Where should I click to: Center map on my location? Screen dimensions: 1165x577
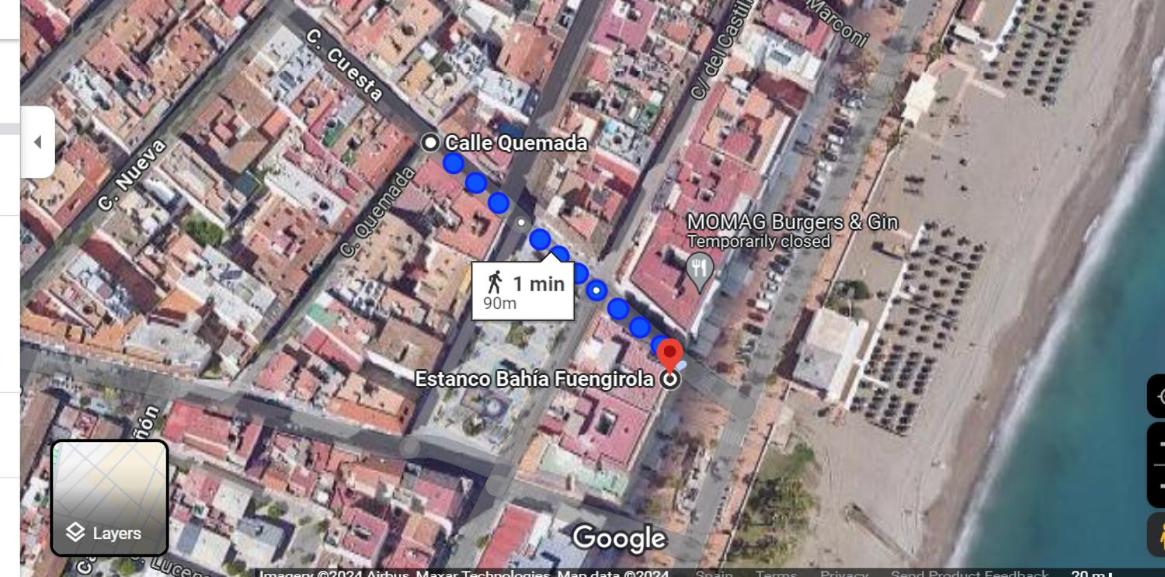1158,396
